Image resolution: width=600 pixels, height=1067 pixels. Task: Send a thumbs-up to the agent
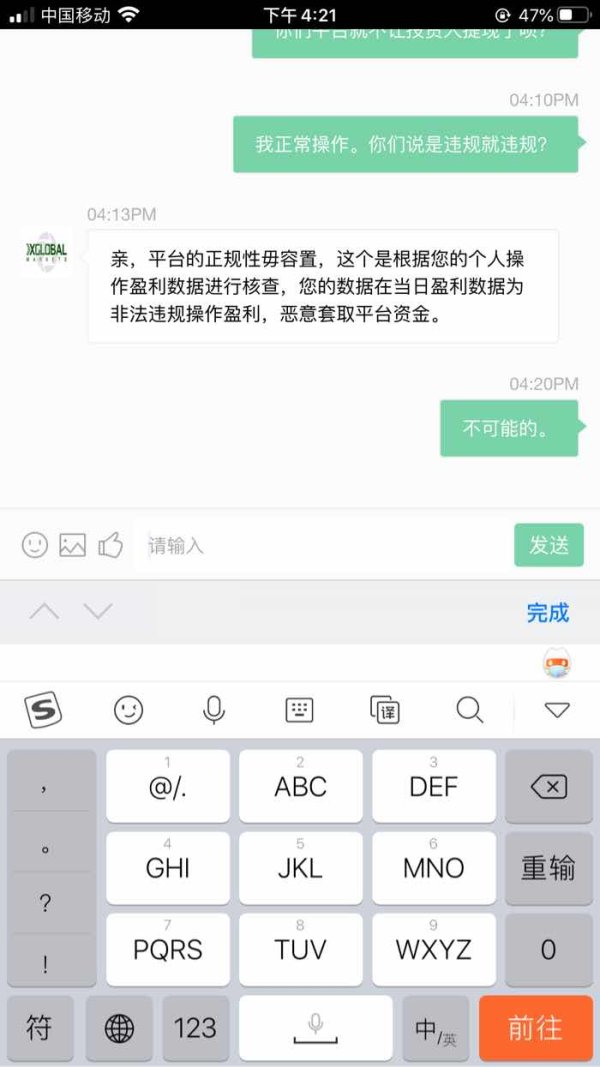pos(110,545)
